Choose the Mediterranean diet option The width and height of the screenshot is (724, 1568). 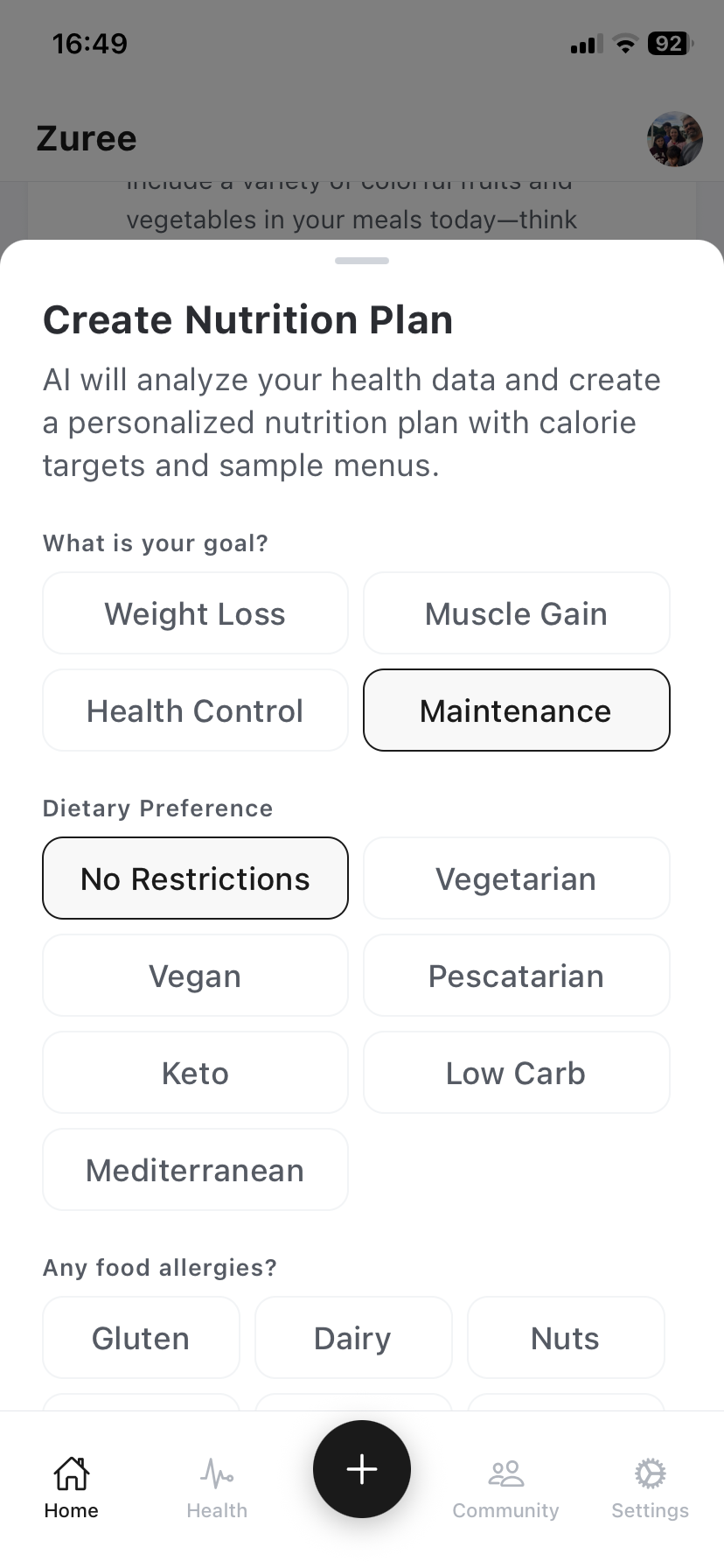[194, 1169]
